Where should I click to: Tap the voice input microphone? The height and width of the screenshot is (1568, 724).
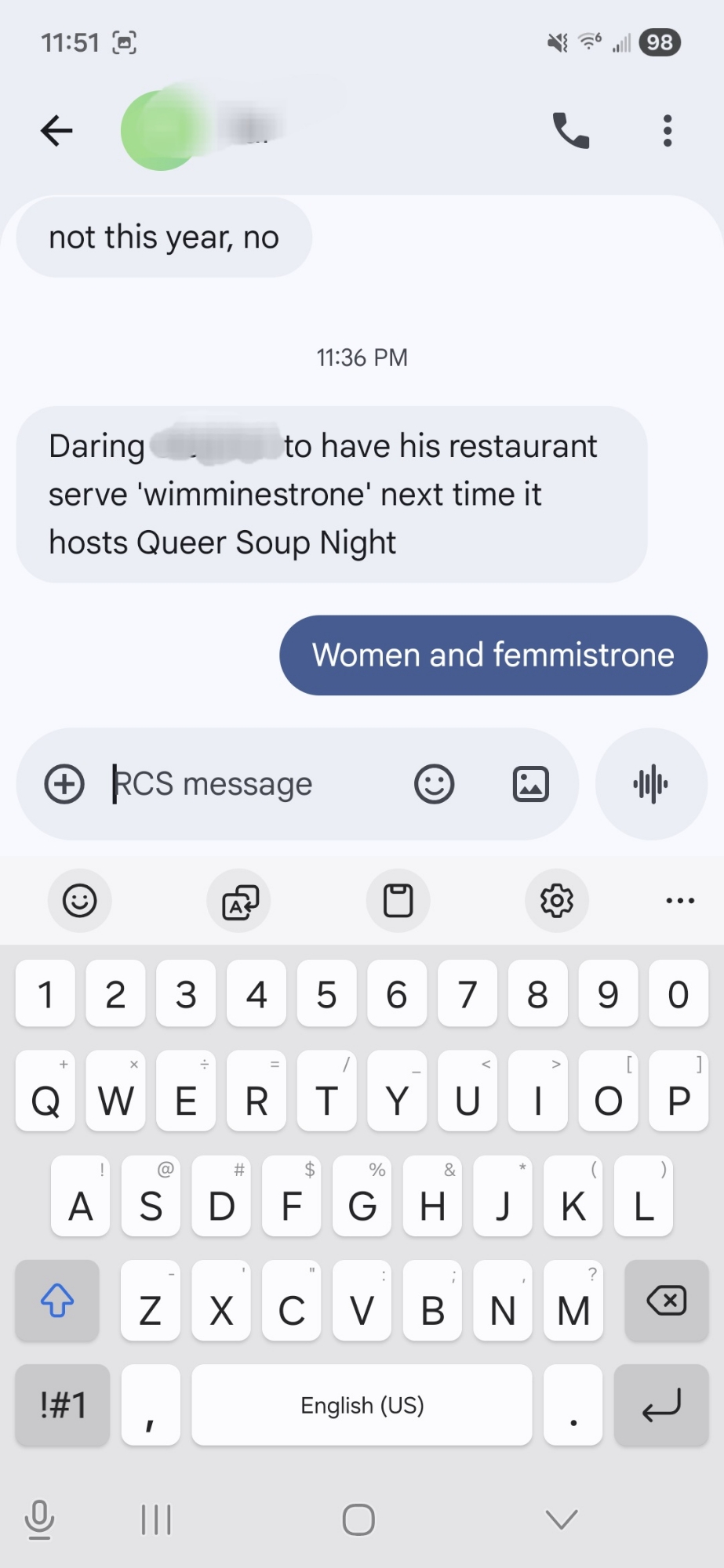coord(39,1519)
